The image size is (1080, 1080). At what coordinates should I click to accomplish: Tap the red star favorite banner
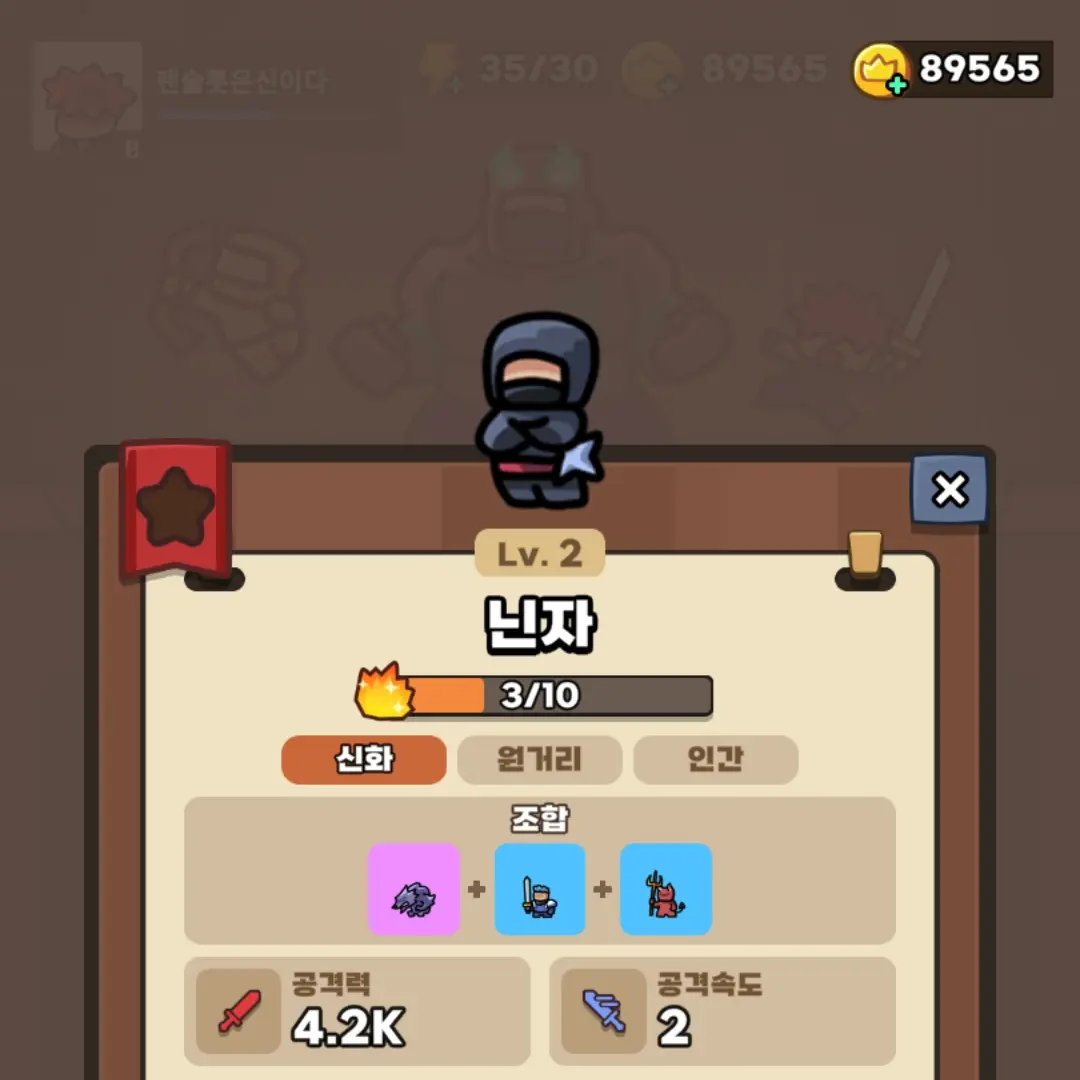(x=176, y=508)
